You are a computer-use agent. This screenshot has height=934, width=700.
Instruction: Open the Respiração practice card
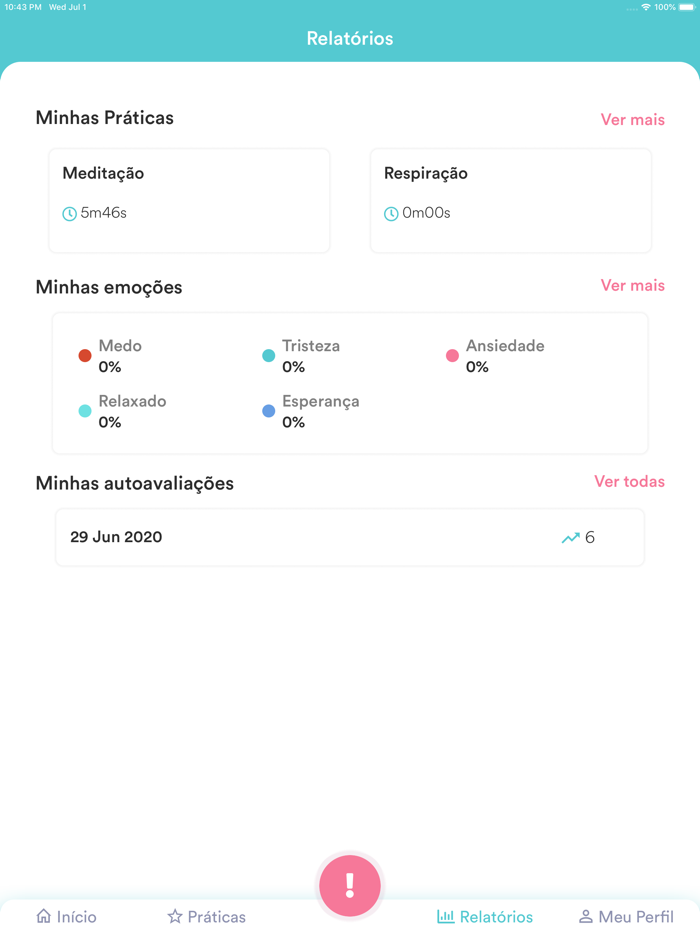pyautogui.click(x=510, y=200)
